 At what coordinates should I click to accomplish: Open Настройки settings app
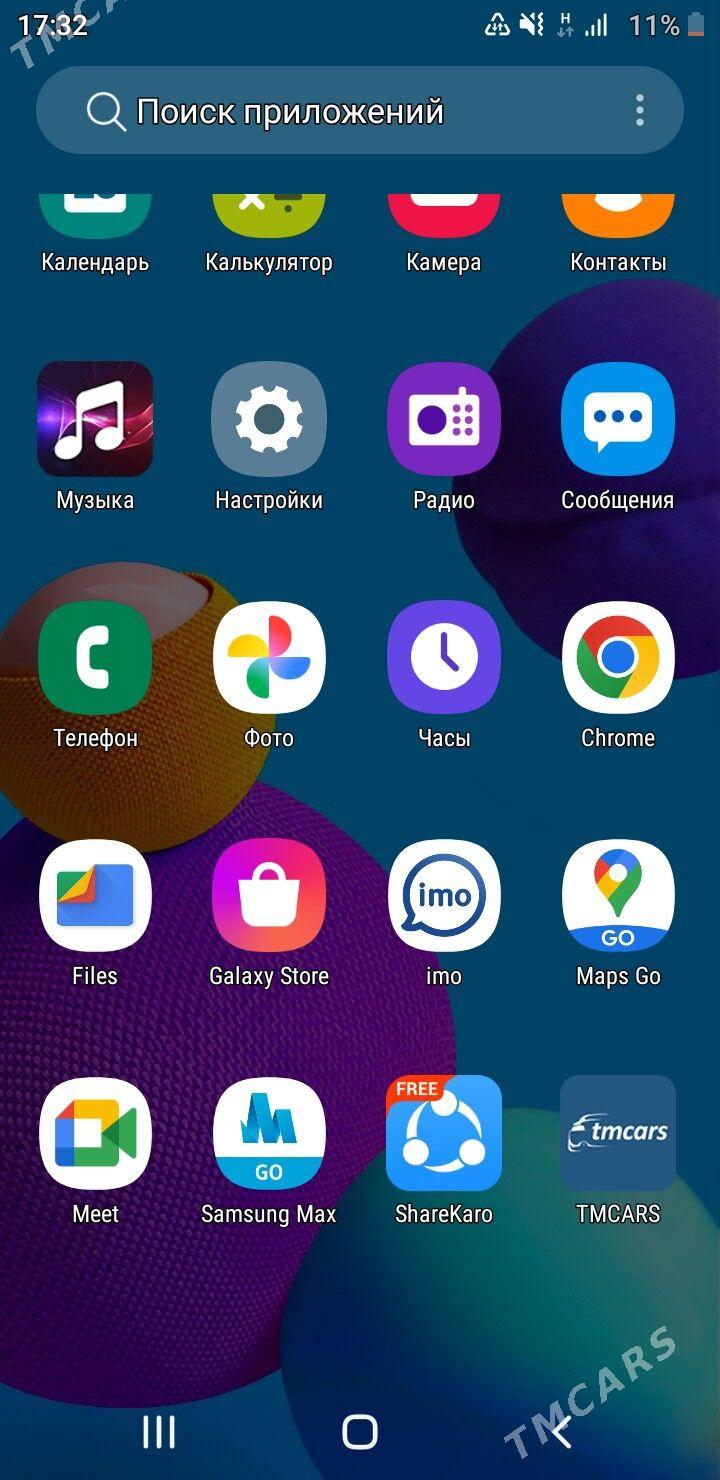pos(269,420)
